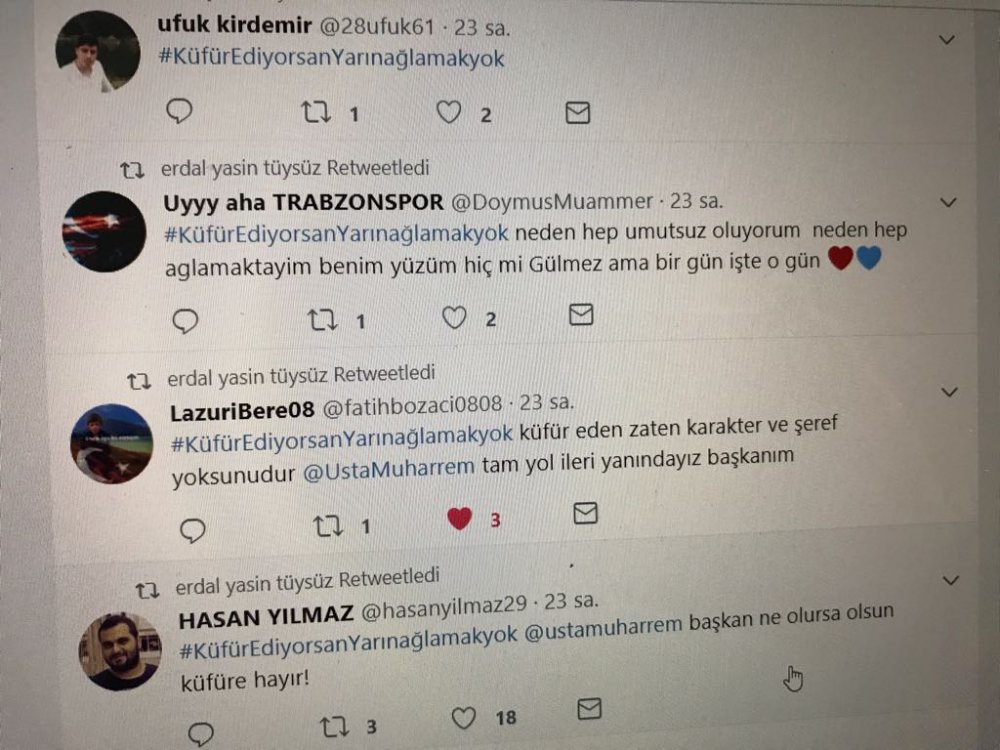This screenshot has height=750, width=1000.
Task: Like the Uyyy aha TRABZONSPOR tweet
Action: pos(455,318)
